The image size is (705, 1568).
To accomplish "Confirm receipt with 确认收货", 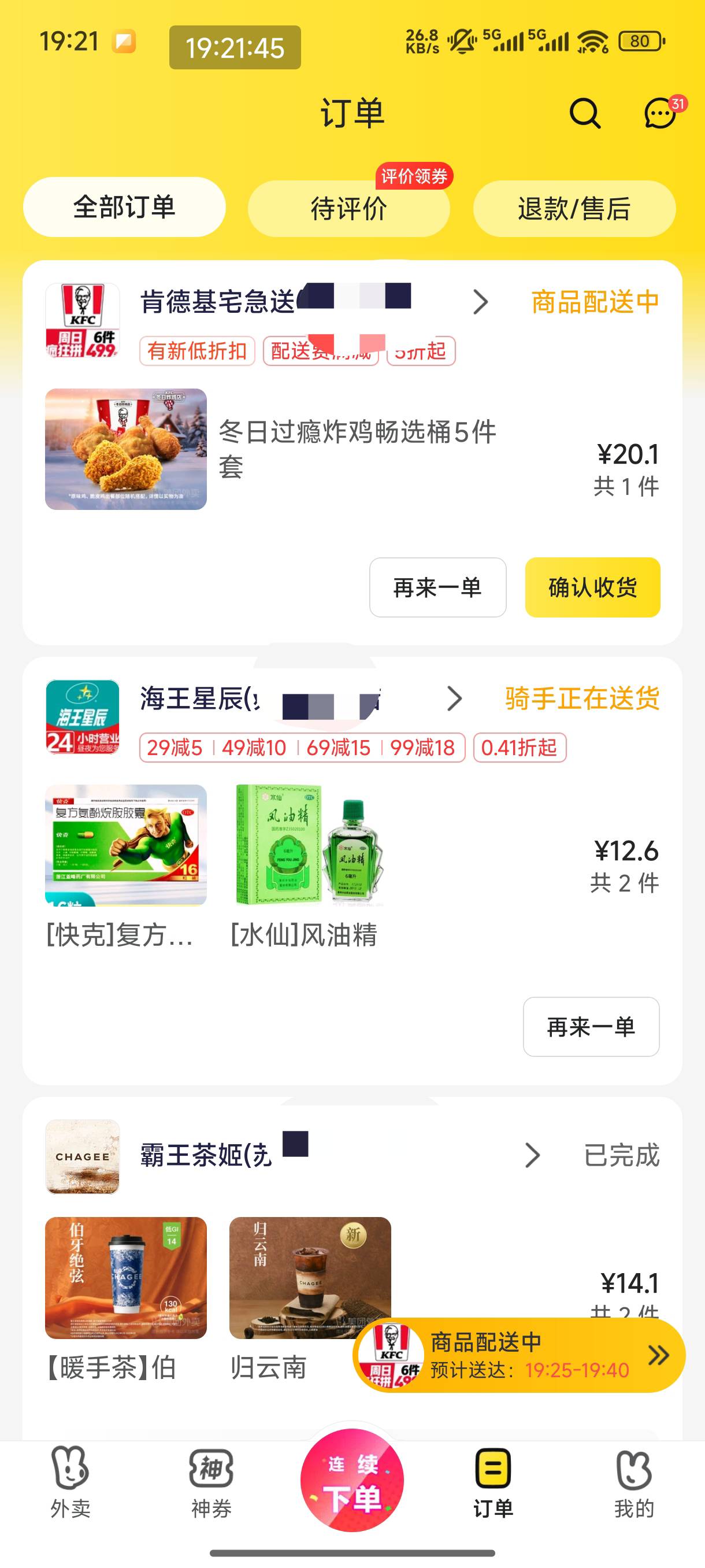I will click(x=592, y=587).
